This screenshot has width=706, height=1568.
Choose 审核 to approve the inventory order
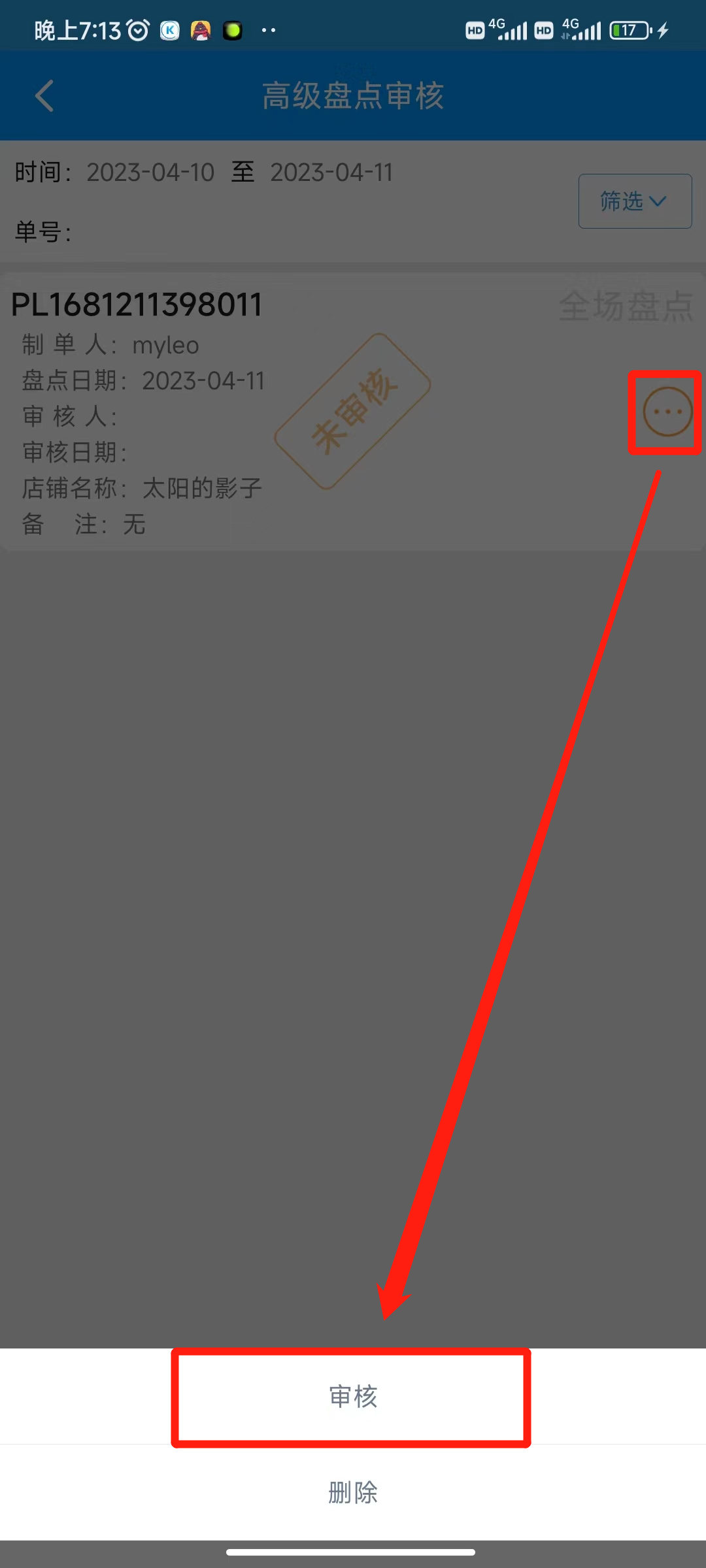click(352, 1397)
